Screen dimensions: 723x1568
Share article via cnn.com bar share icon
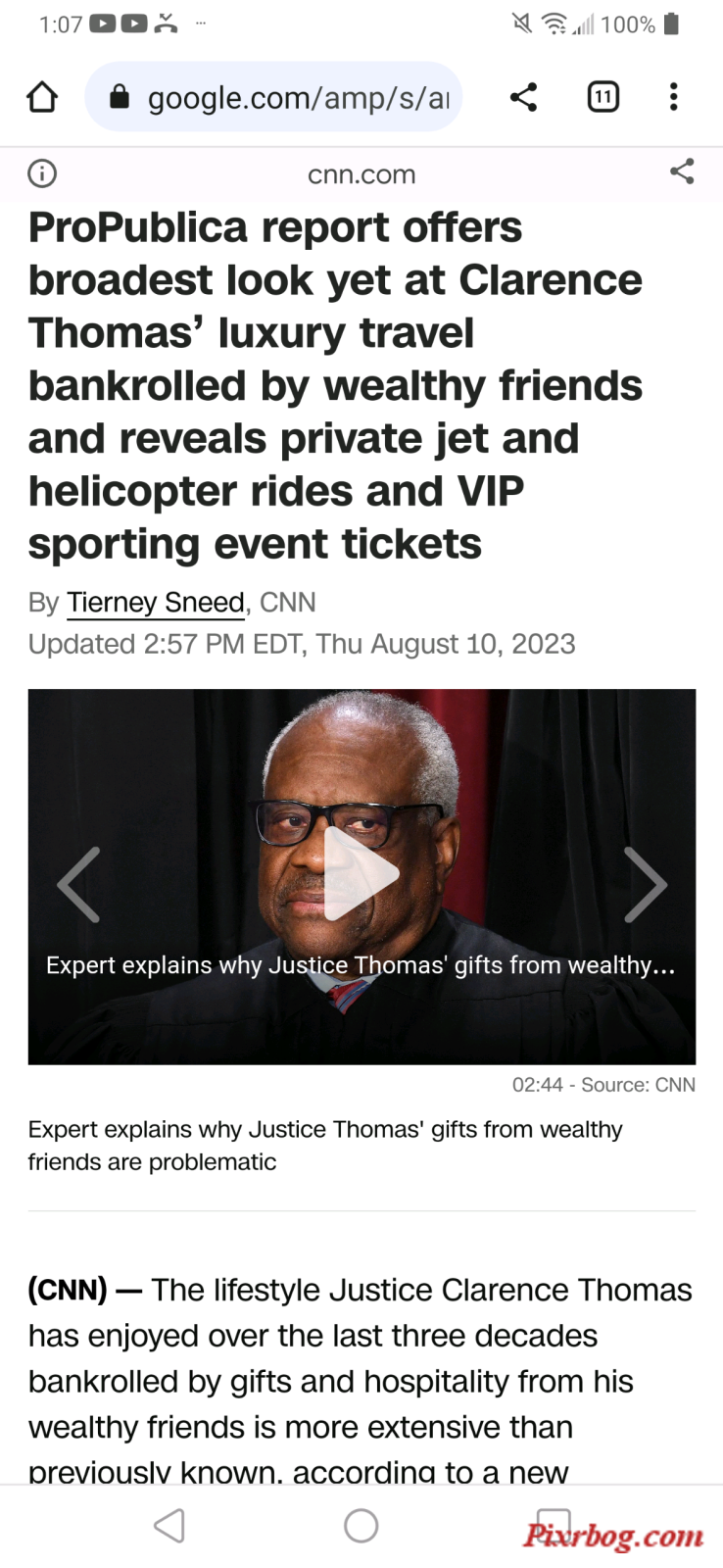[x=682, y=172]
